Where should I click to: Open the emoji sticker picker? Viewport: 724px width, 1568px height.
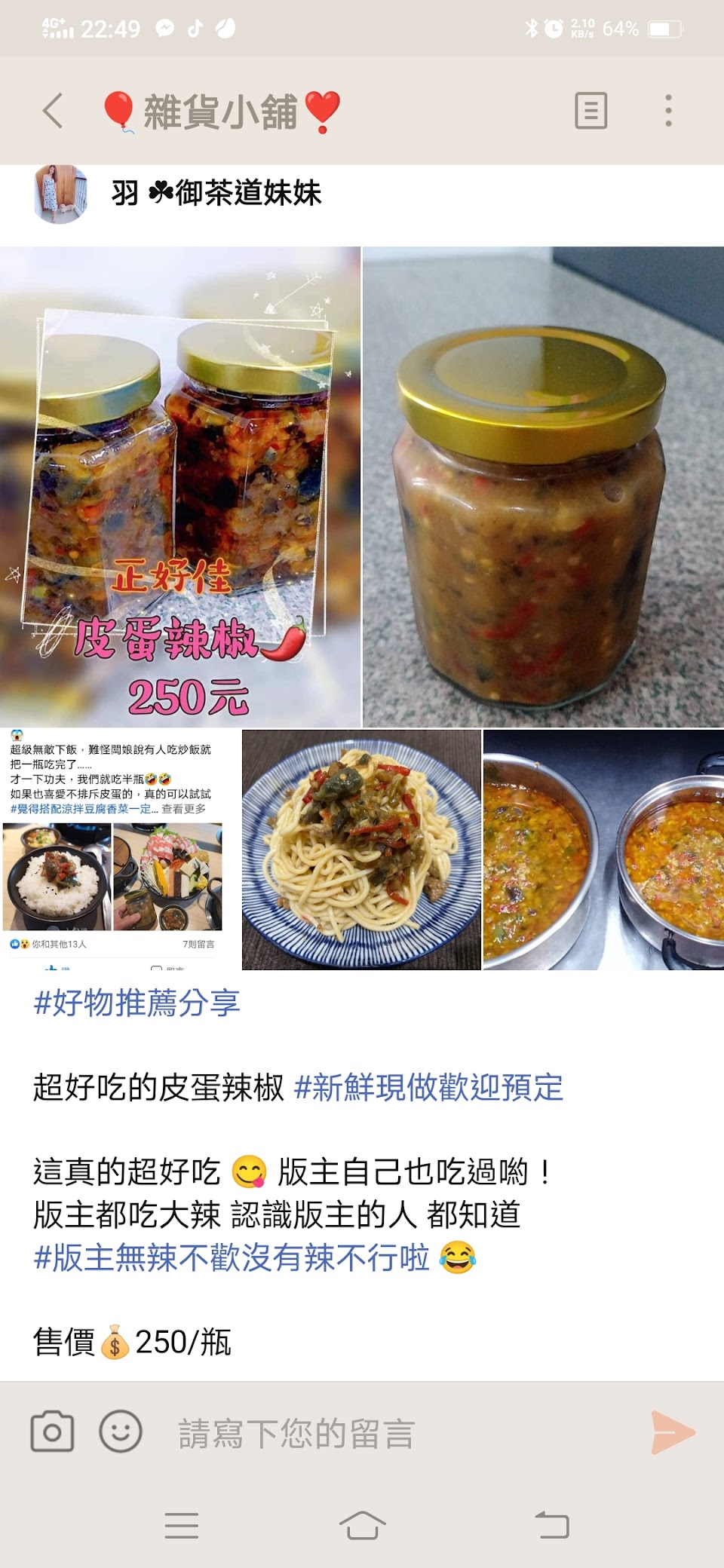[x=121, y=1432]
